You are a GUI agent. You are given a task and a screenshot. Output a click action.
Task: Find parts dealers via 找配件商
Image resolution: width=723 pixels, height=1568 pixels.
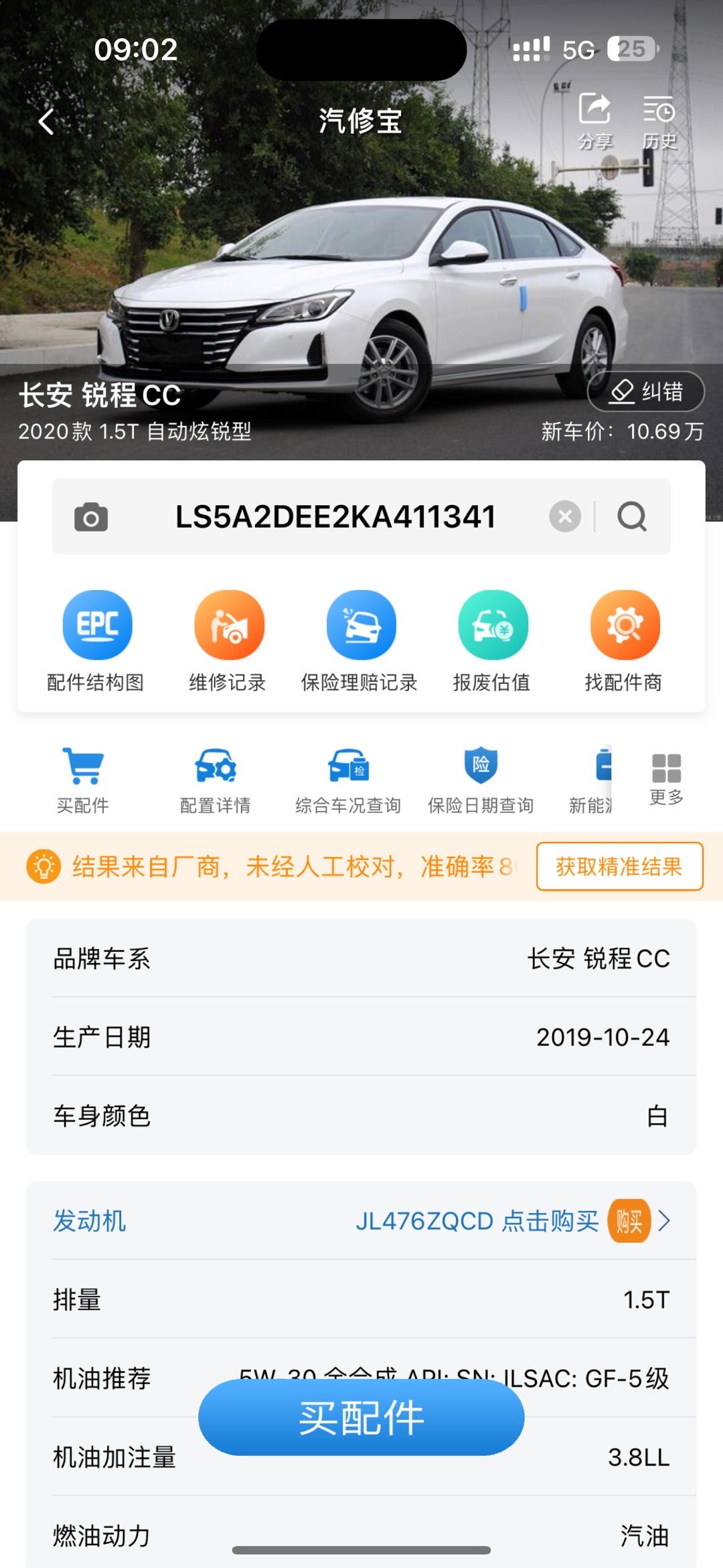pyautogui.click(x=624, y=640)
